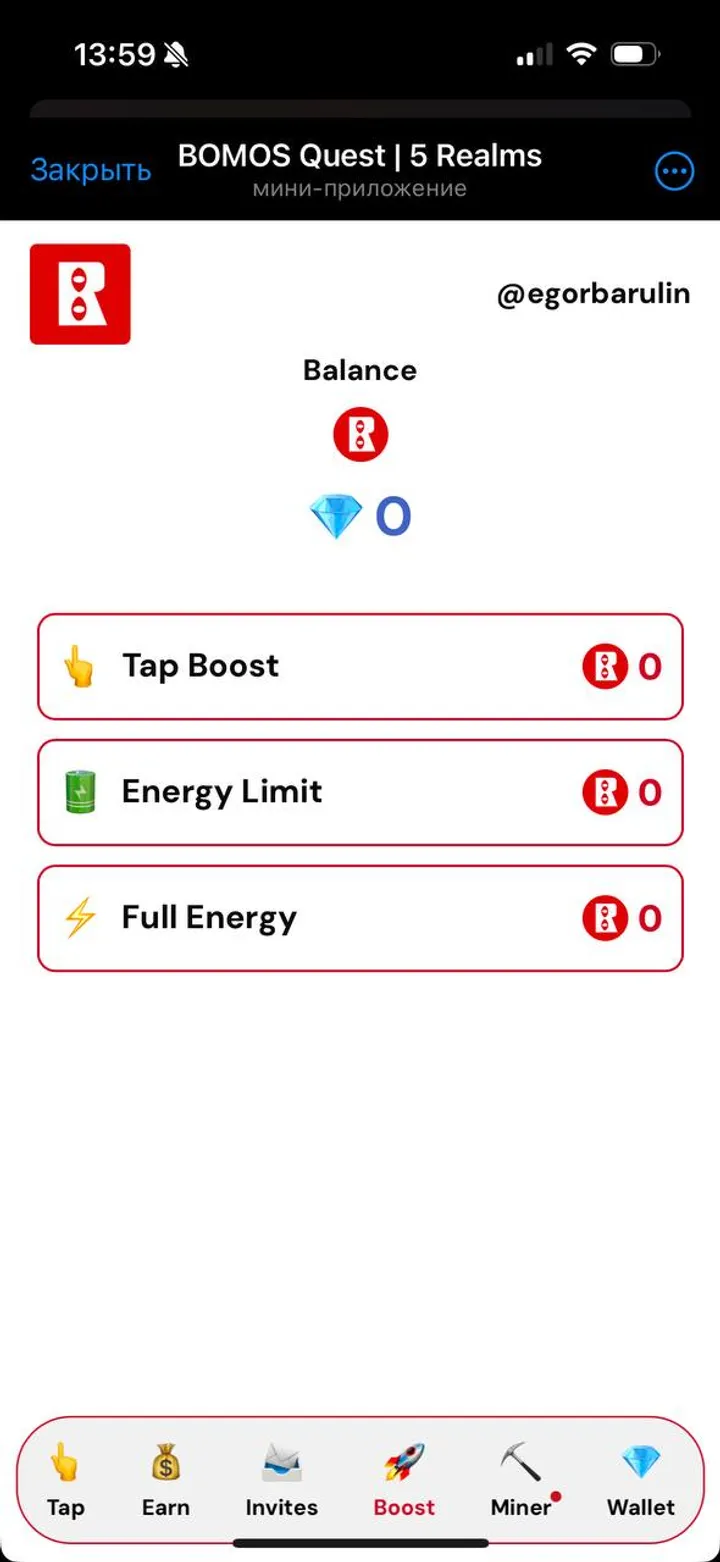720x1562 pixels.
Task: Switch to the Tap tab
Action: click(65, 1480)
